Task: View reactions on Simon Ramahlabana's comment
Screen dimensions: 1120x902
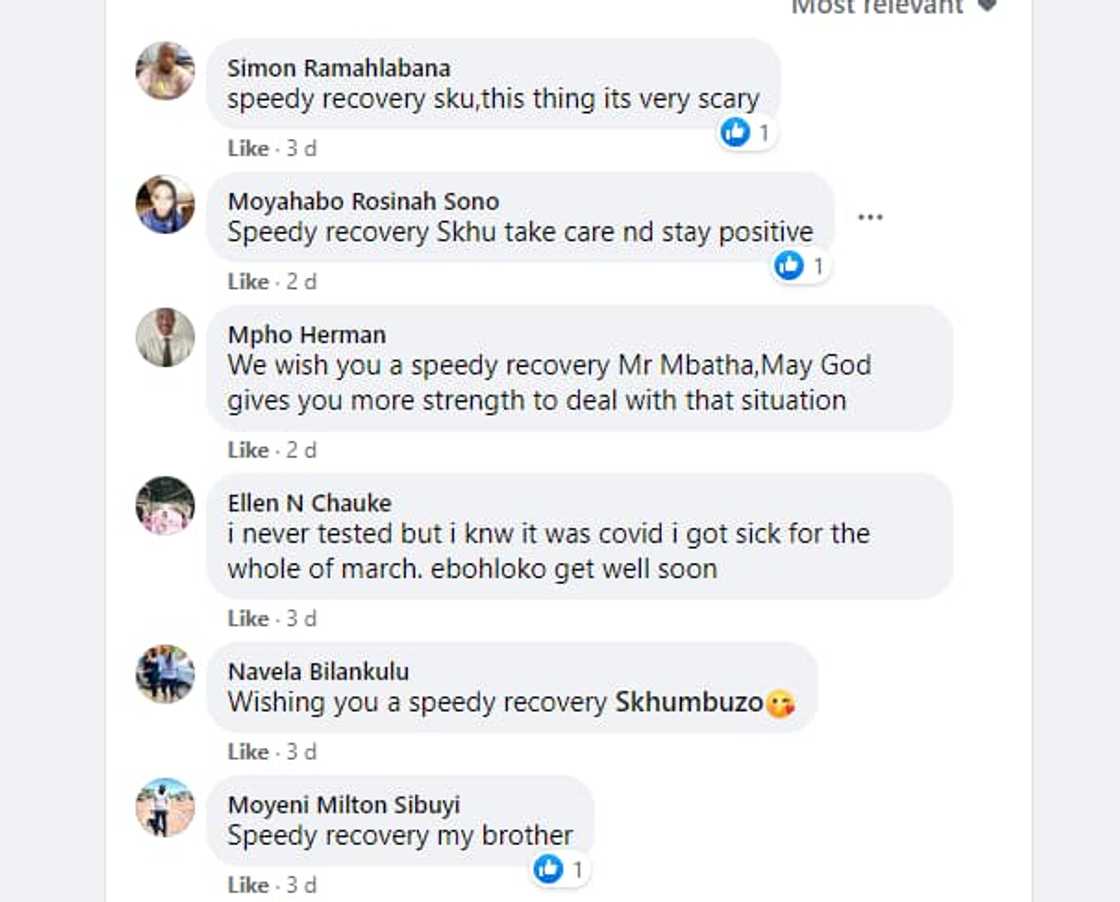Action: click(x=747, y=132)
